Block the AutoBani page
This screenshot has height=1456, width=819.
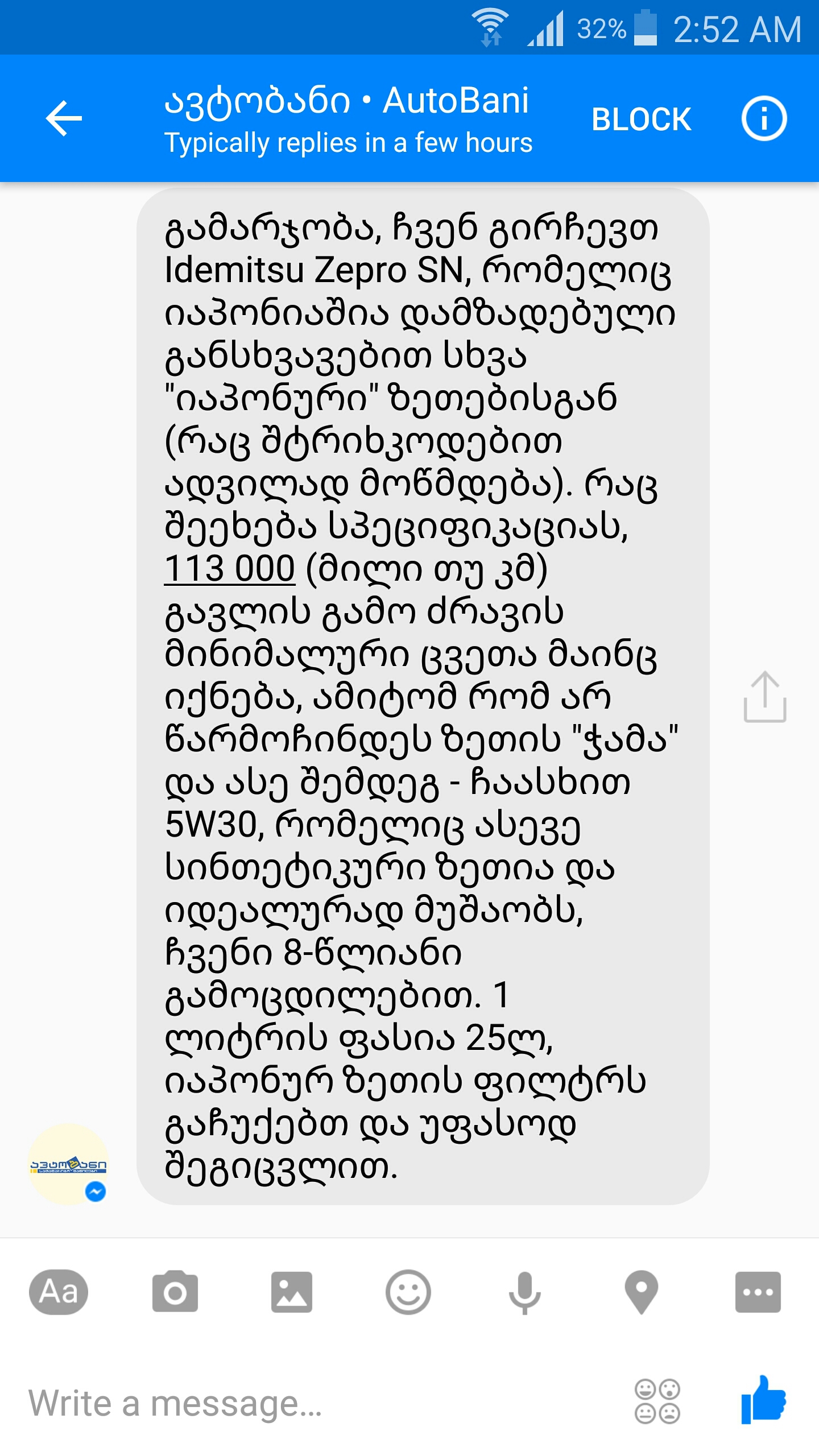[641, 119]
